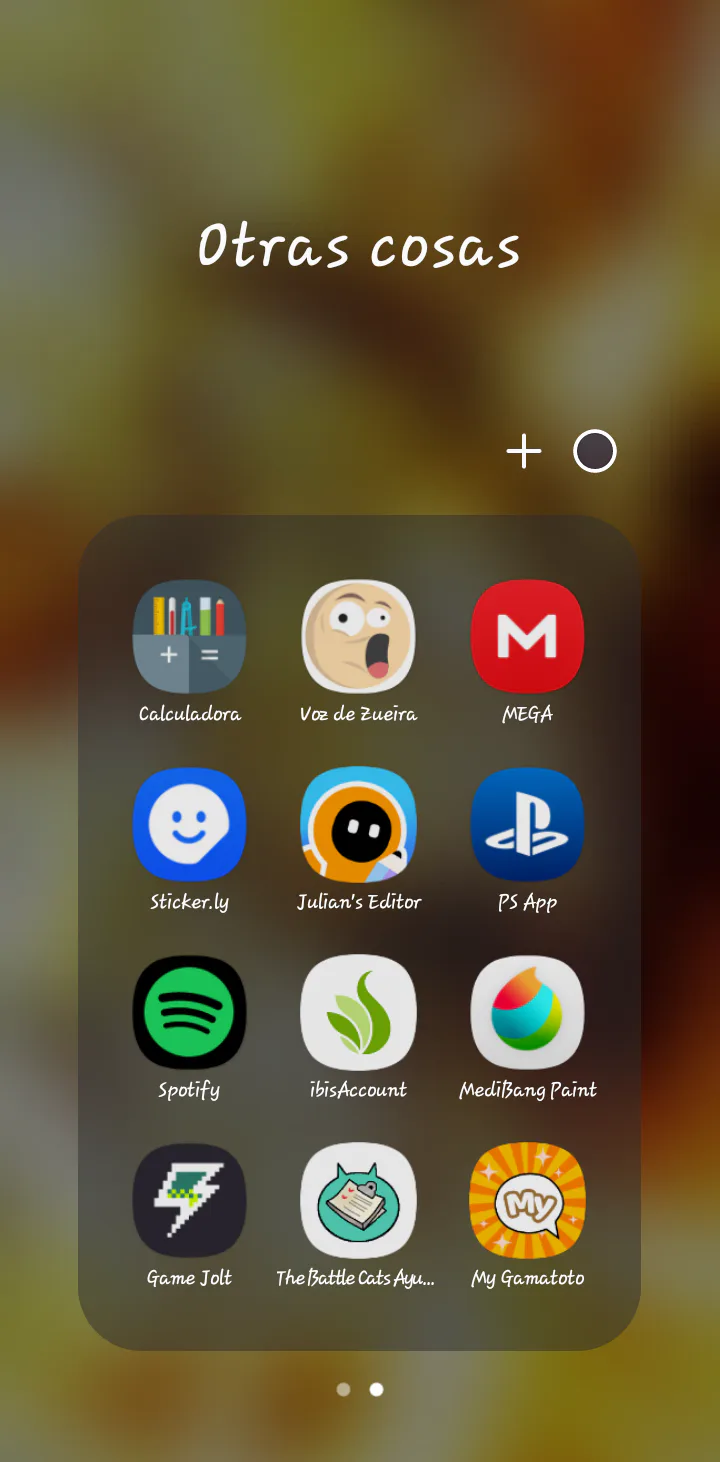
Task: Go to the first folder page dot
Action: click(x=343, y=1389)
